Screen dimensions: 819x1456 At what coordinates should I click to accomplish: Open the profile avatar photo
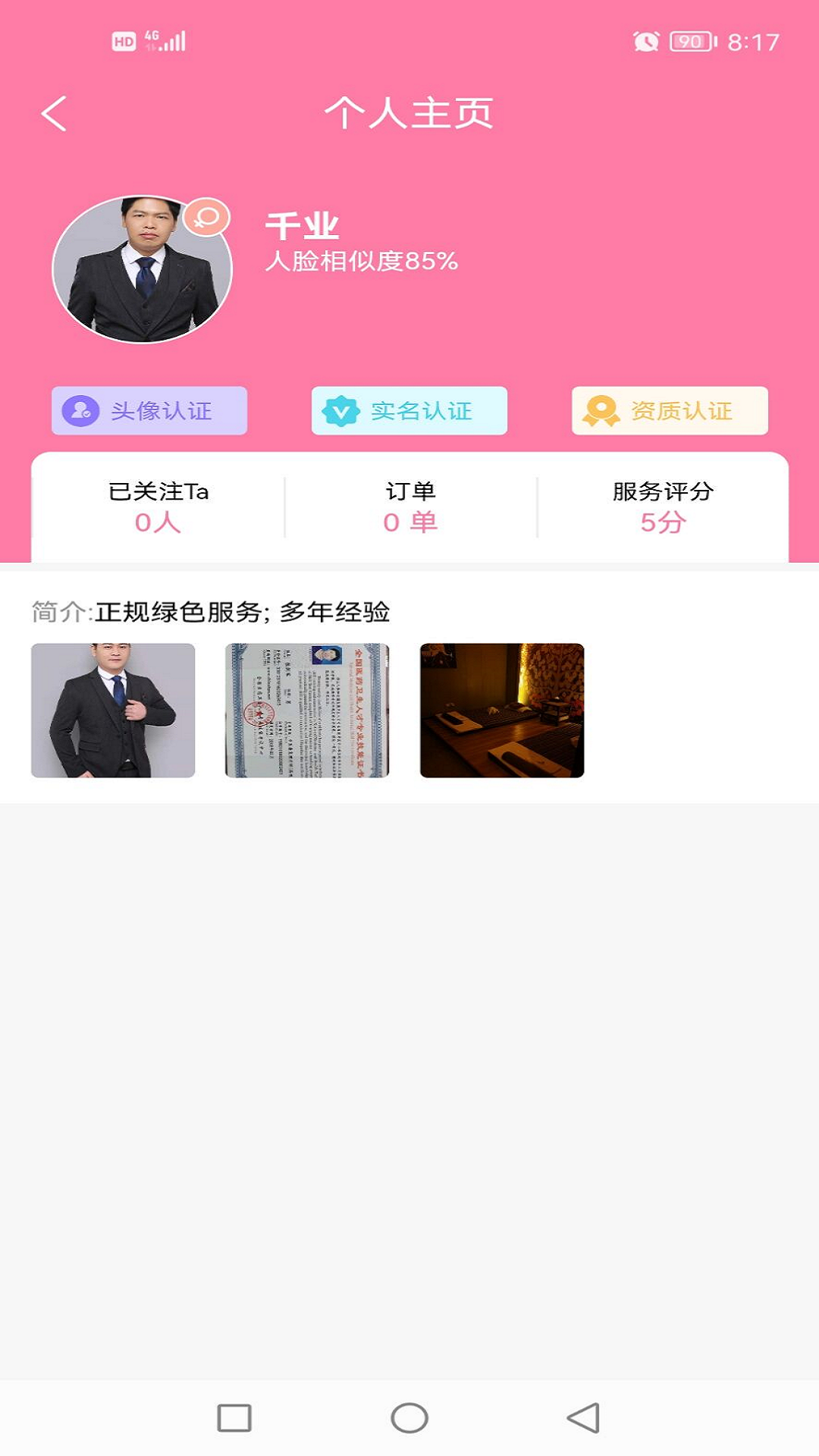(x=142, y=269)
